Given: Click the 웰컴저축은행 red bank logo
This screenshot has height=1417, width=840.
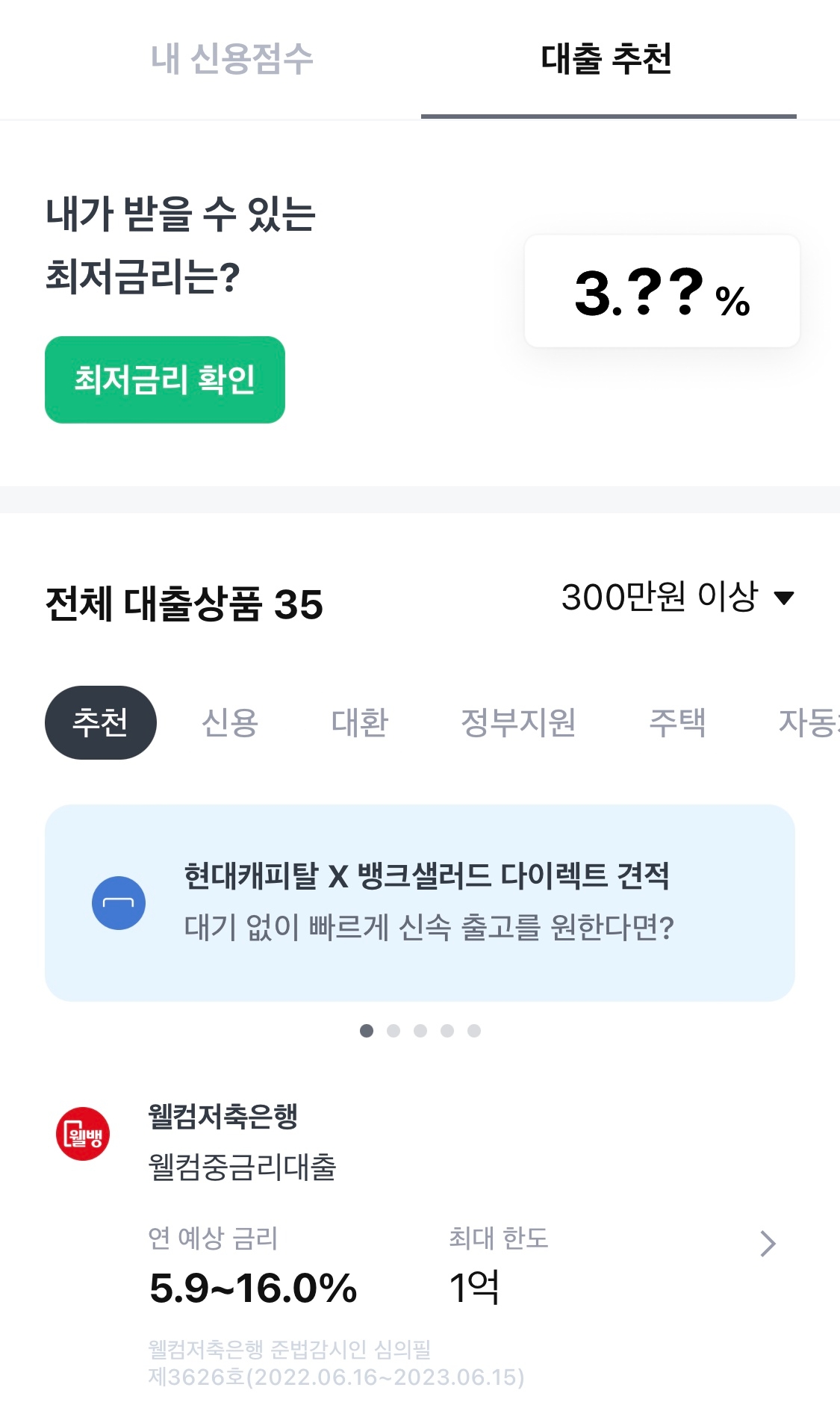Looking at the screenshot, I should [x=84, y=1135].
